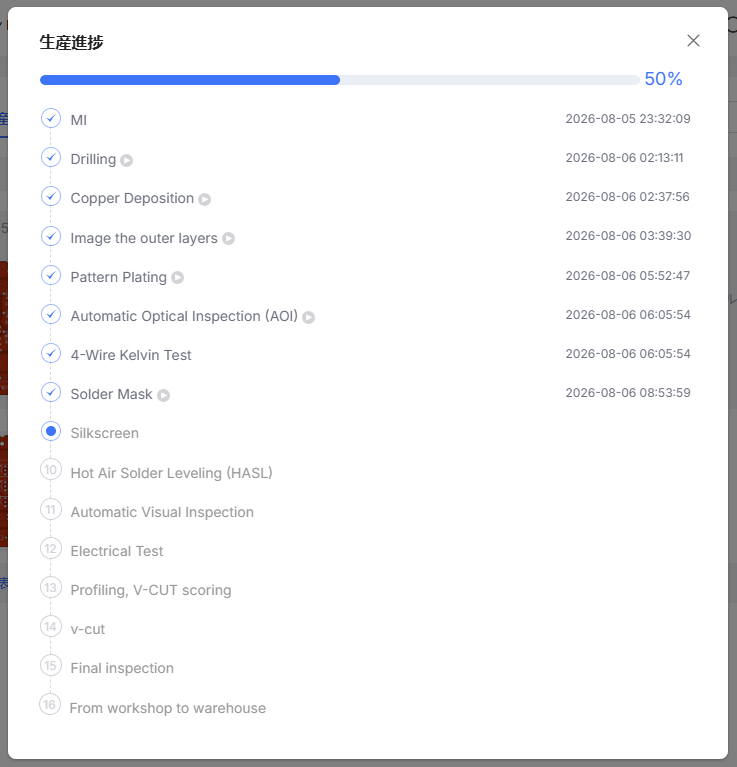Play the Copper Deposition video
This screenshot has height=767, width=737.
[x=204, y=200]
